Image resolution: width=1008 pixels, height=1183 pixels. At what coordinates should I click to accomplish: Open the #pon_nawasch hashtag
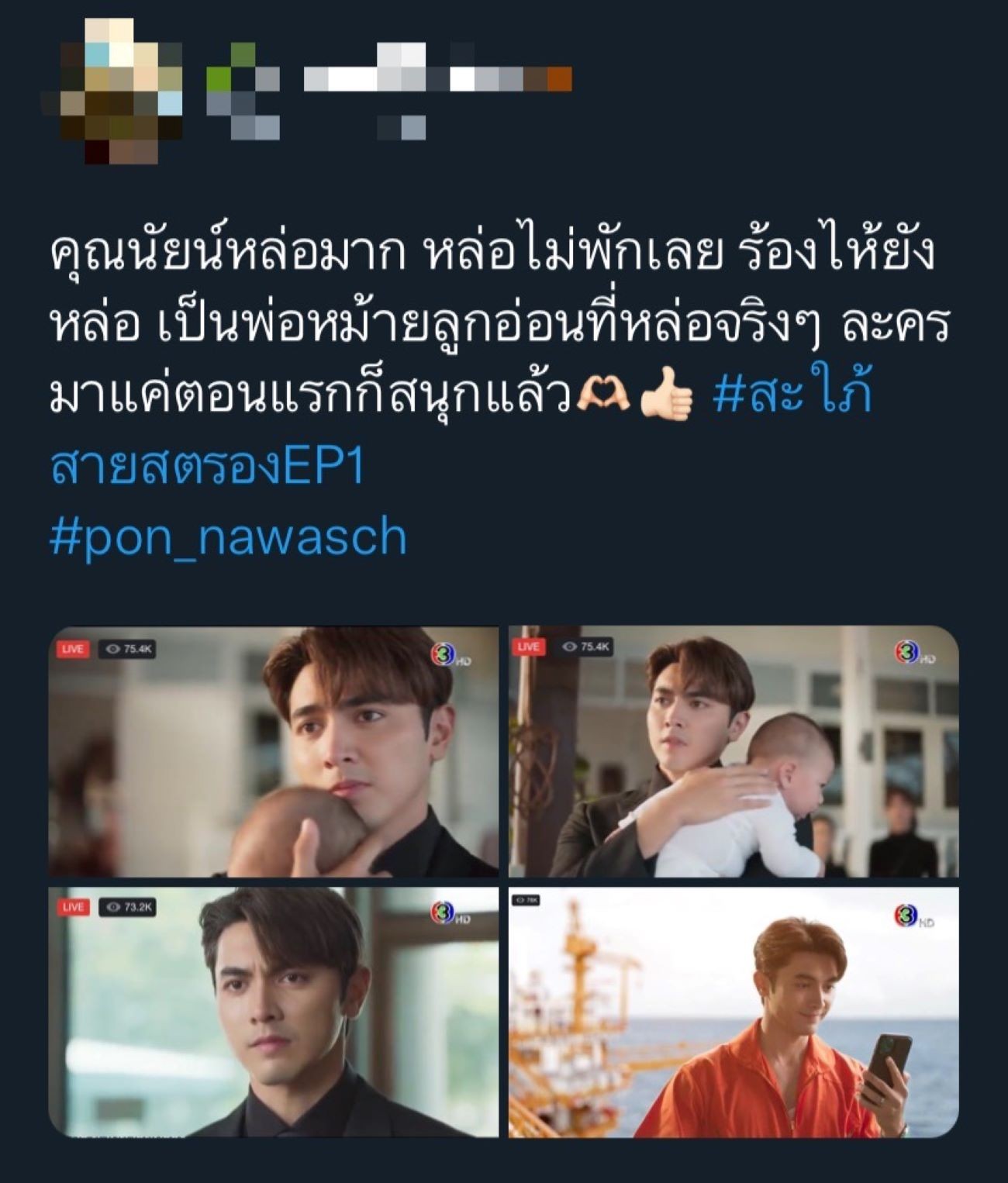pyautogui.click(x=229, y=537)
